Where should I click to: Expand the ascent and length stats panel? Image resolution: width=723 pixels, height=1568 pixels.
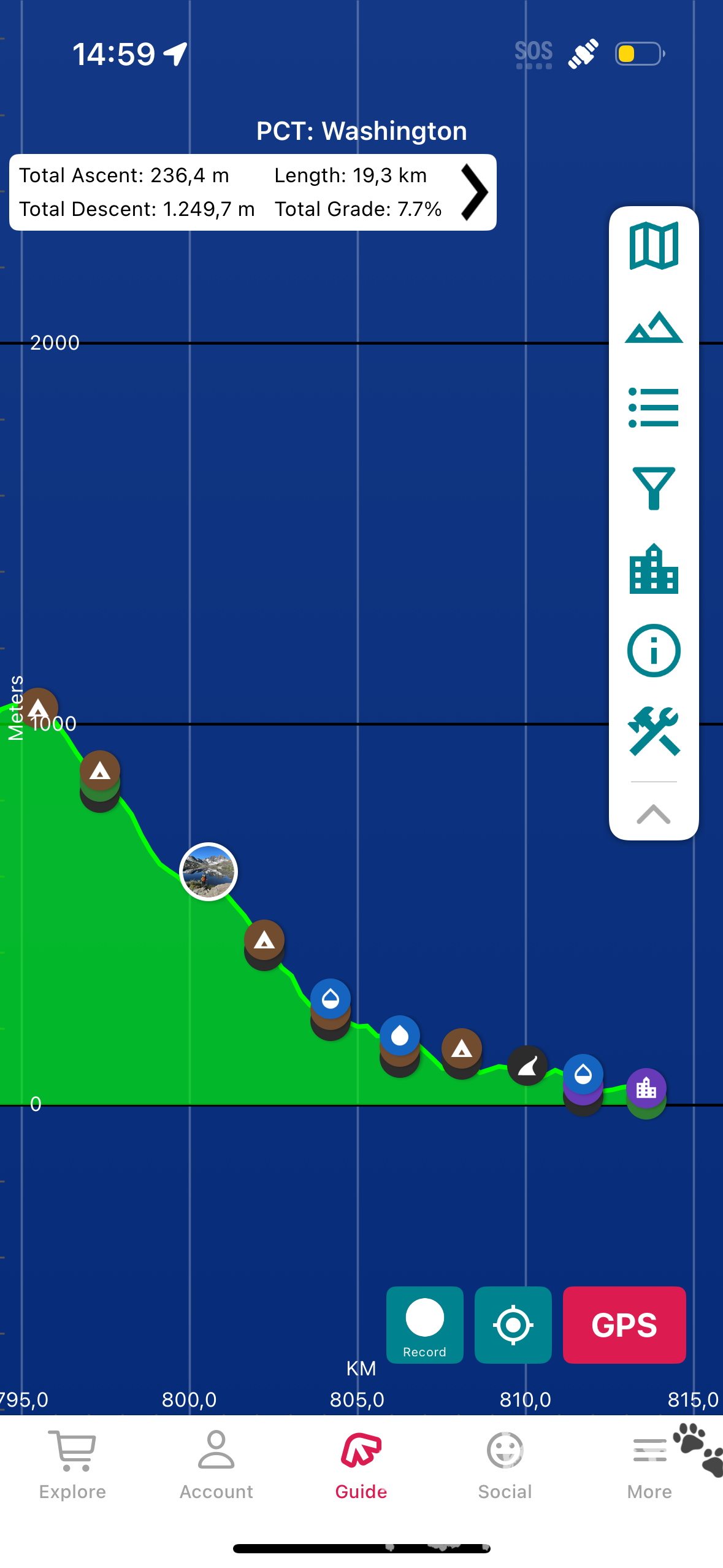click(x=474, y=192)
